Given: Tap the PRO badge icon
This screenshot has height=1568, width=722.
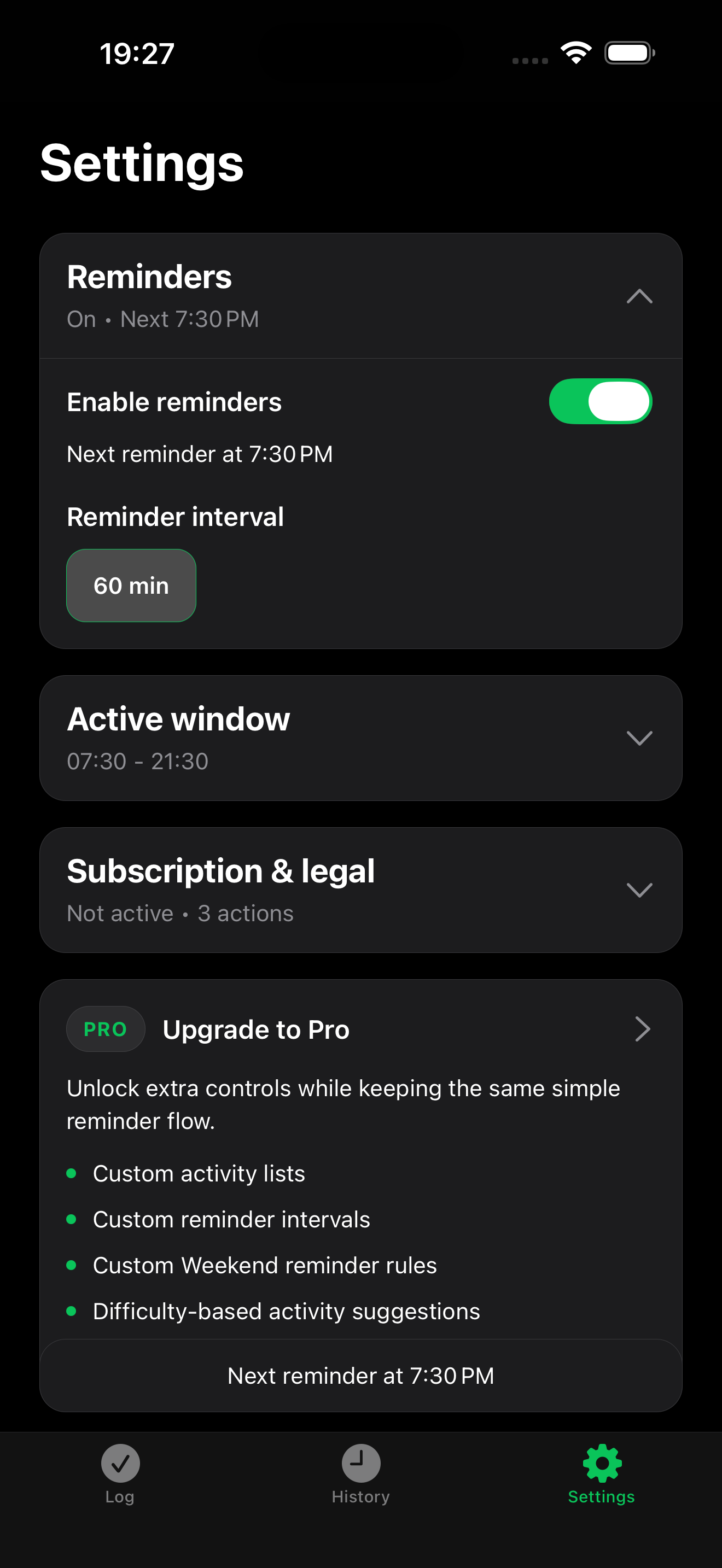Looking at the screenshot, I should pos(104,1029).
